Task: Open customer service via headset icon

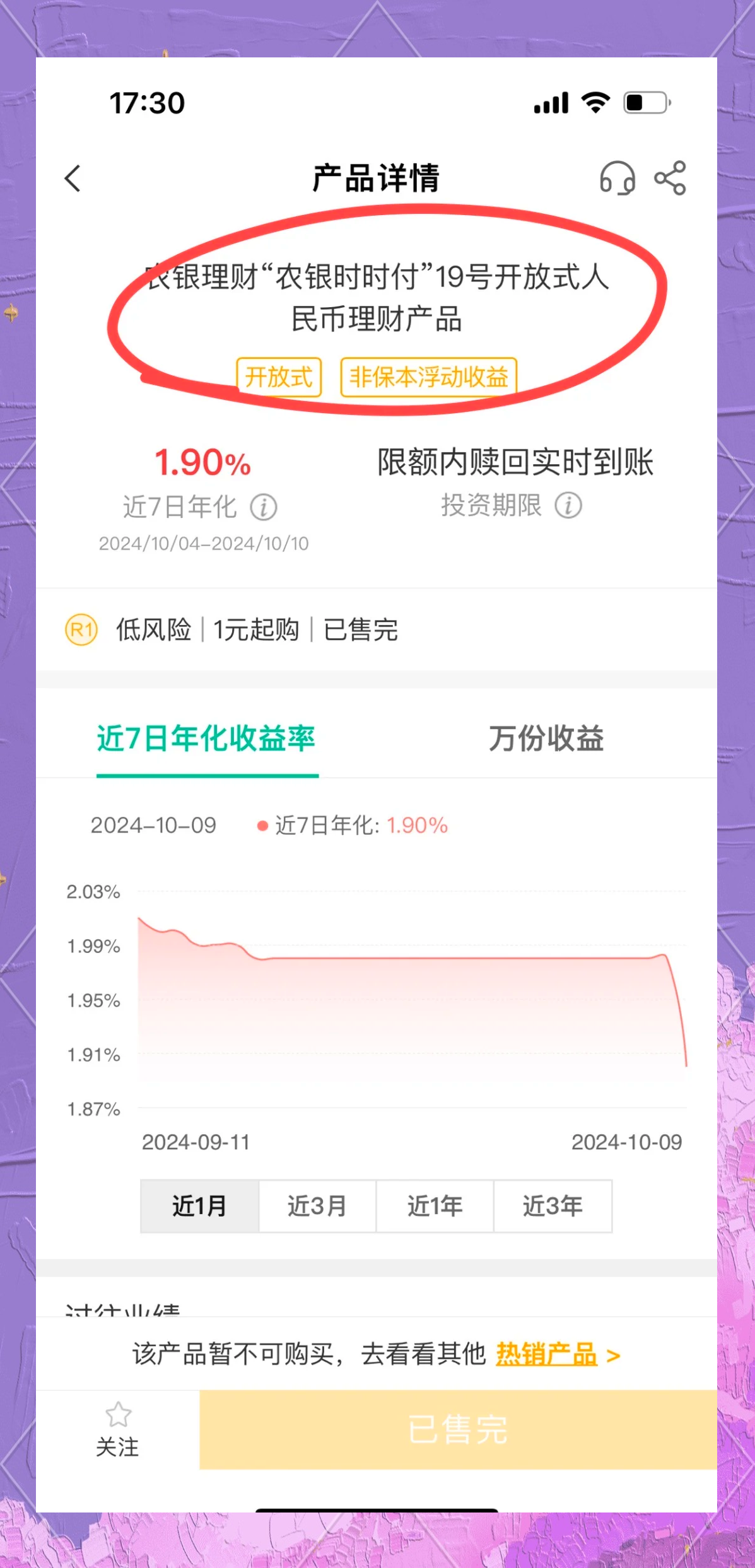Action: pyautogui.click(x=617, y=178)
